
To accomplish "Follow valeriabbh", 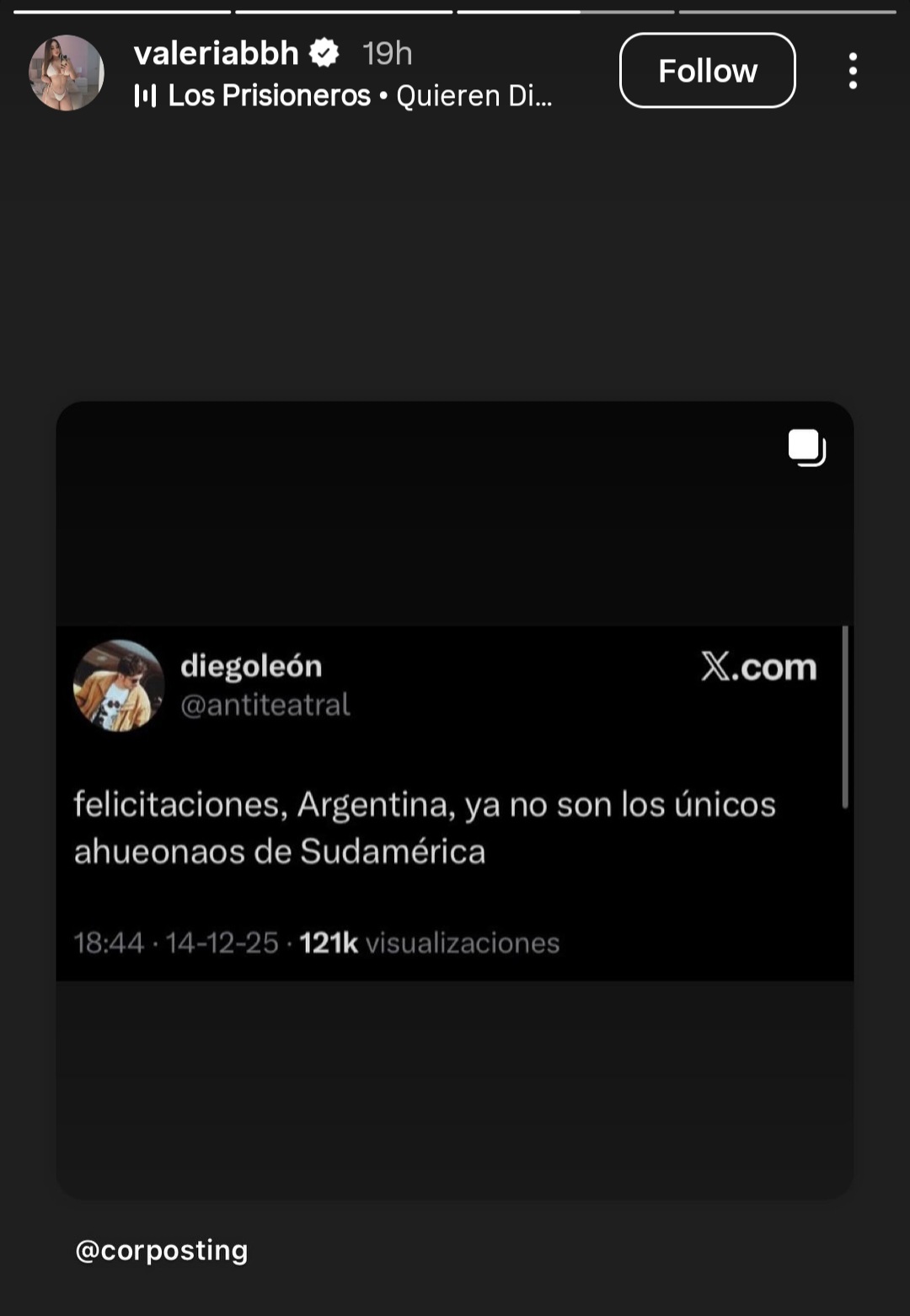I will click(x=707, y=71).
